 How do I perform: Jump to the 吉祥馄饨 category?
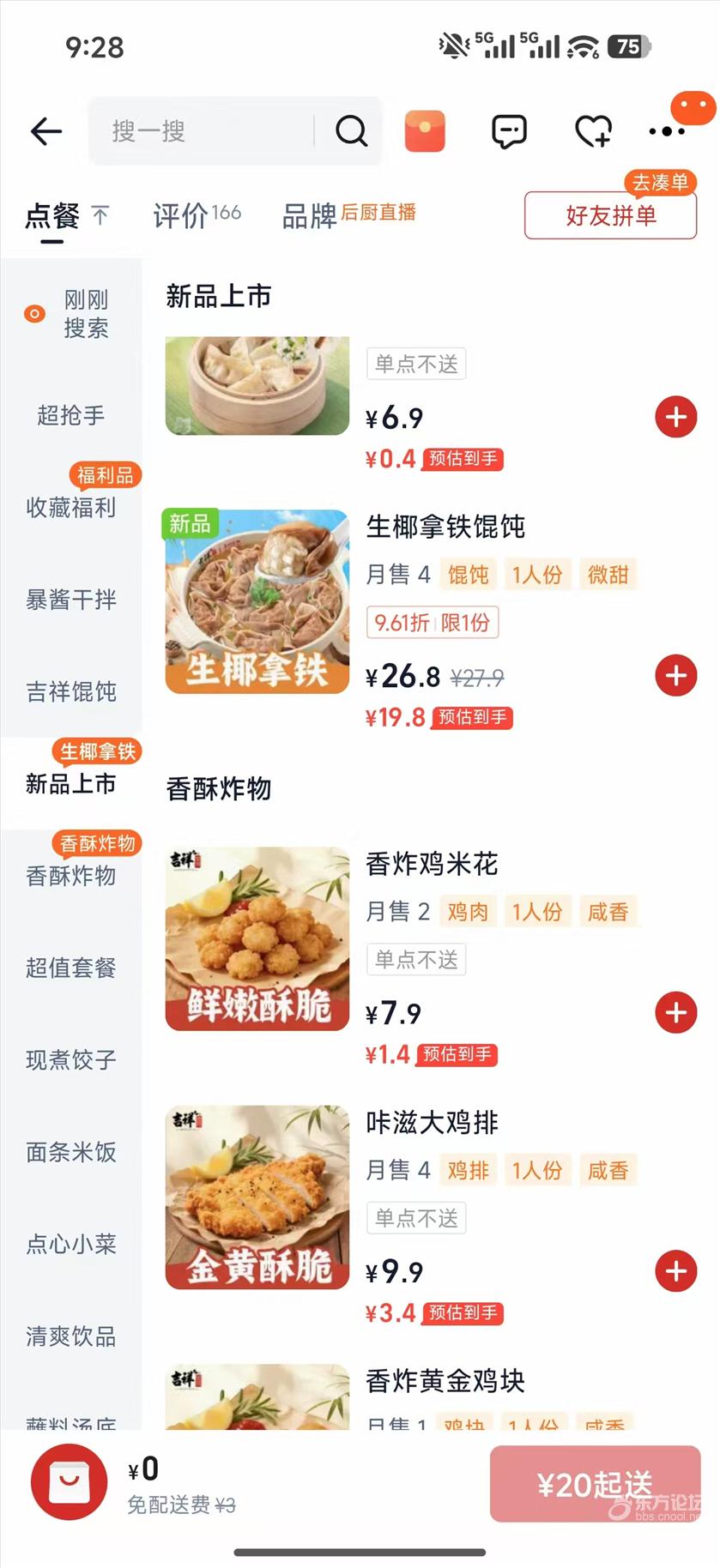tap(71, 691)
